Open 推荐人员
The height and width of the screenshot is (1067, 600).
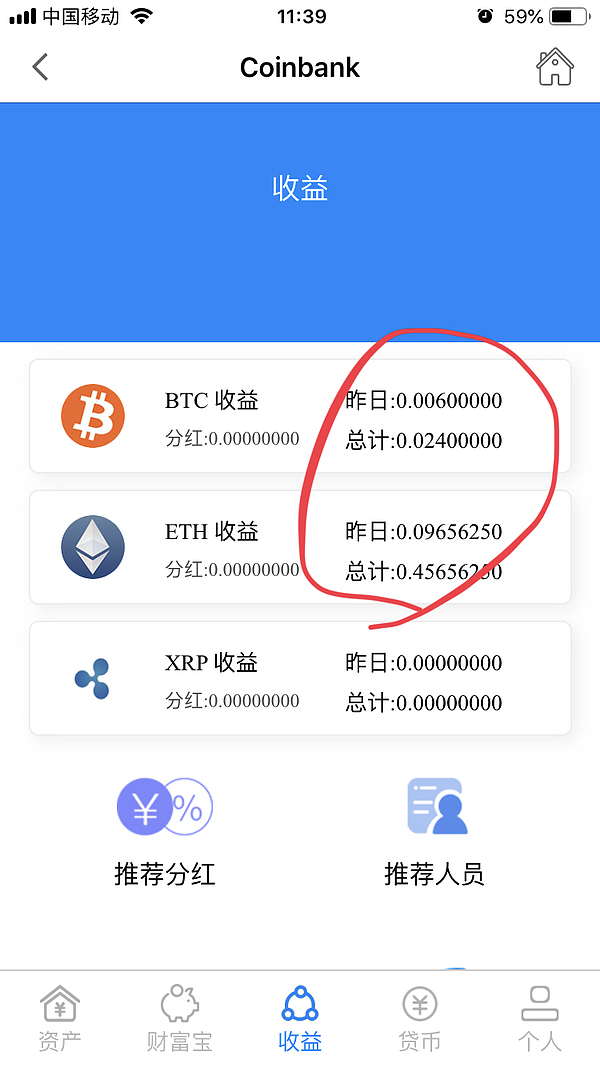435,832
